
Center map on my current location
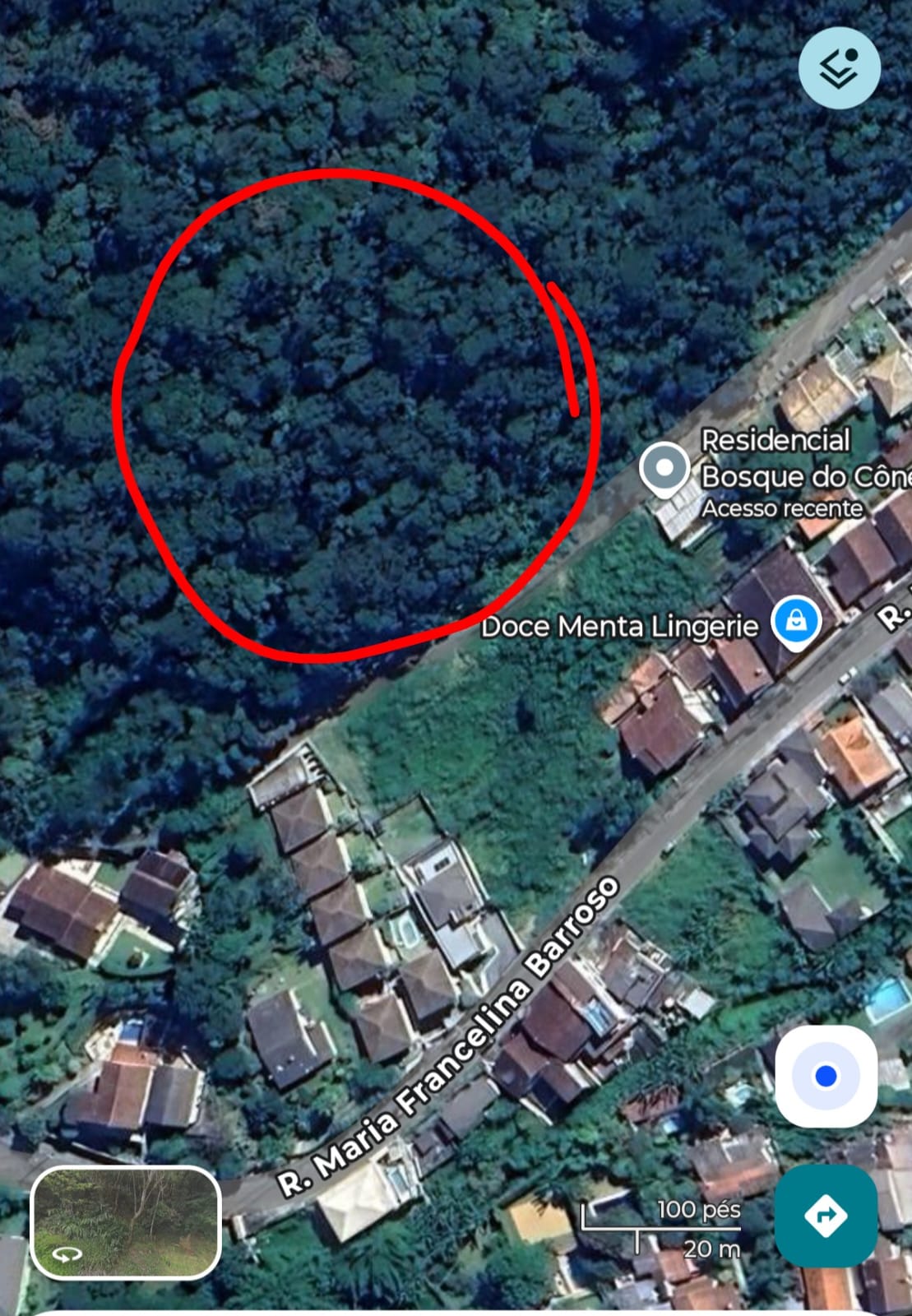coord(826,1076)
